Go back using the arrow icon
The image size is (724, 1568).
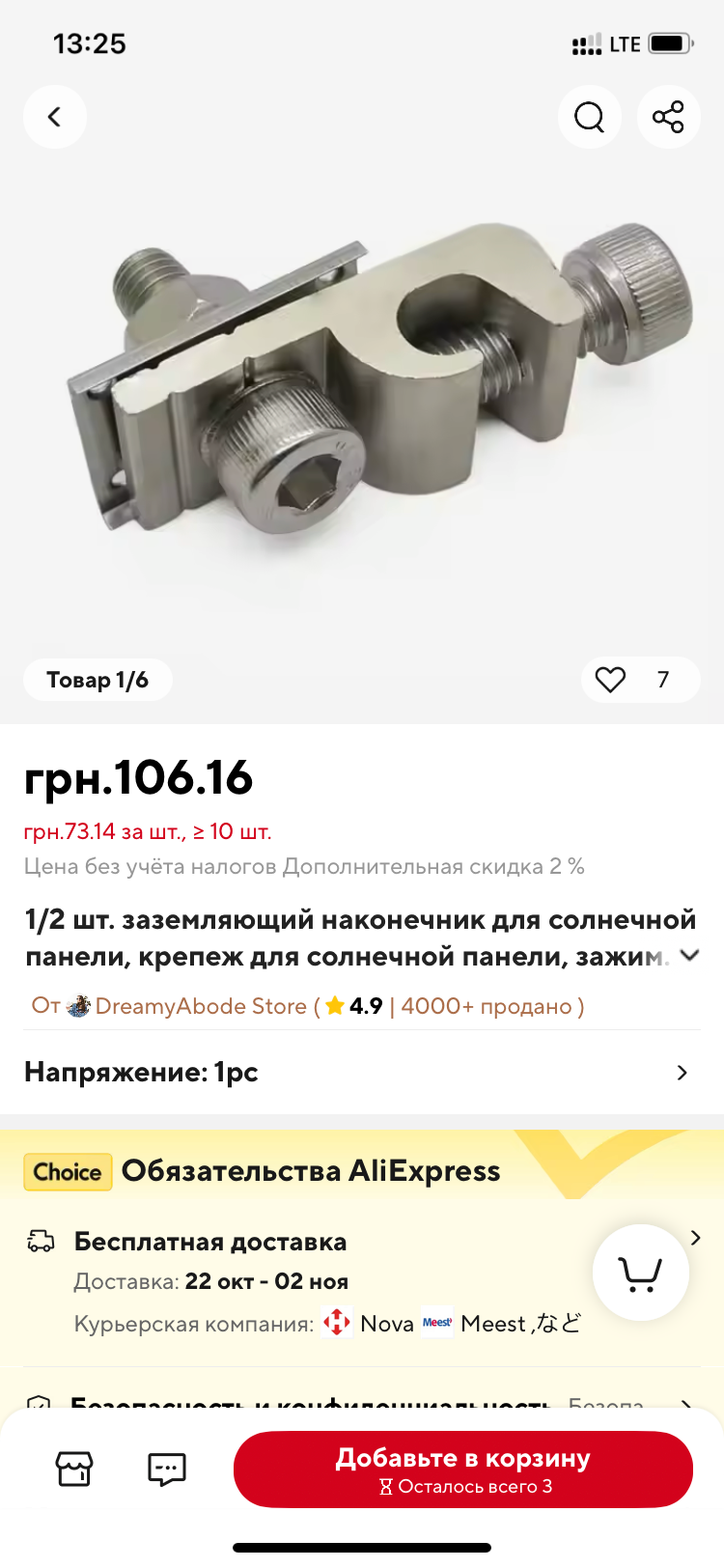coord(55,117)
